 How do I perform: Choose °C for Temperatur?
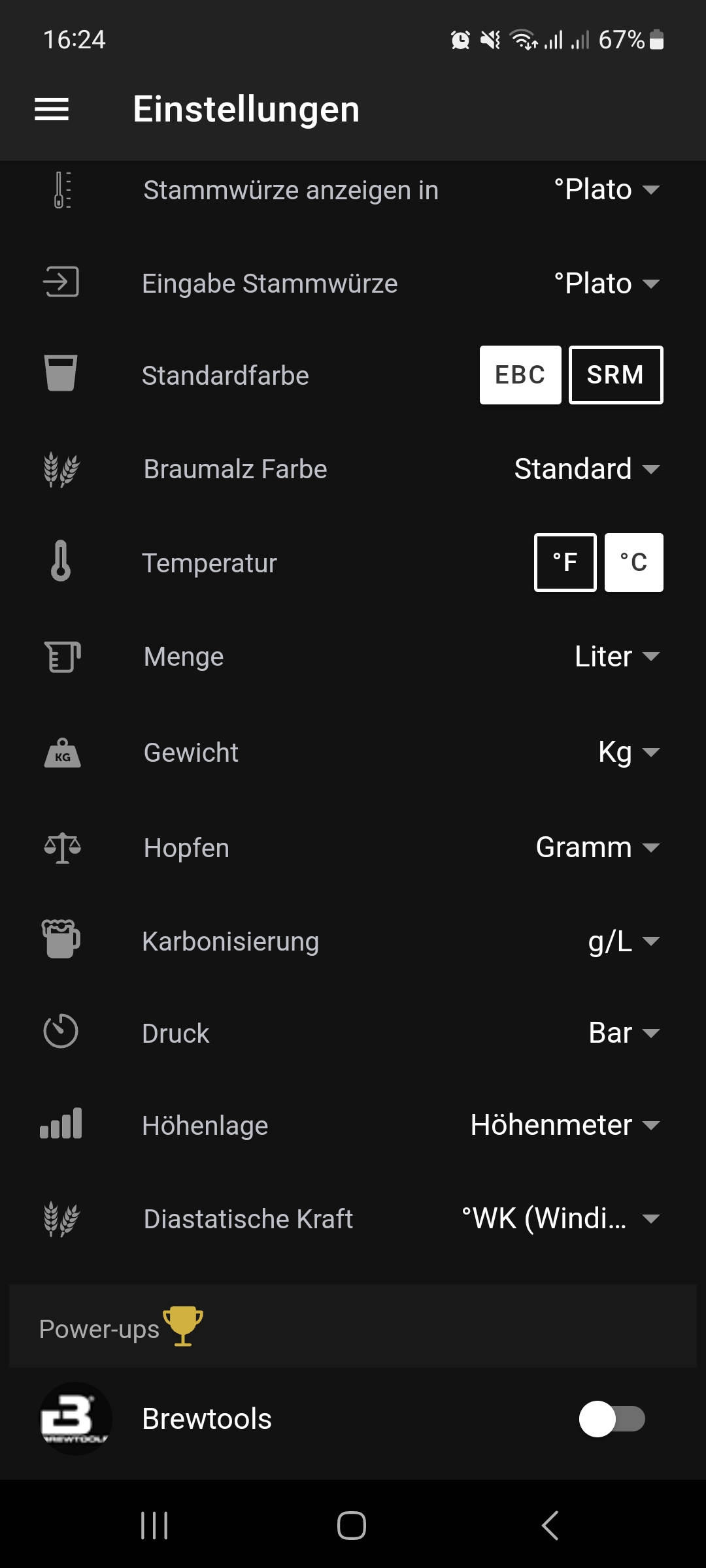pos(633,563)
